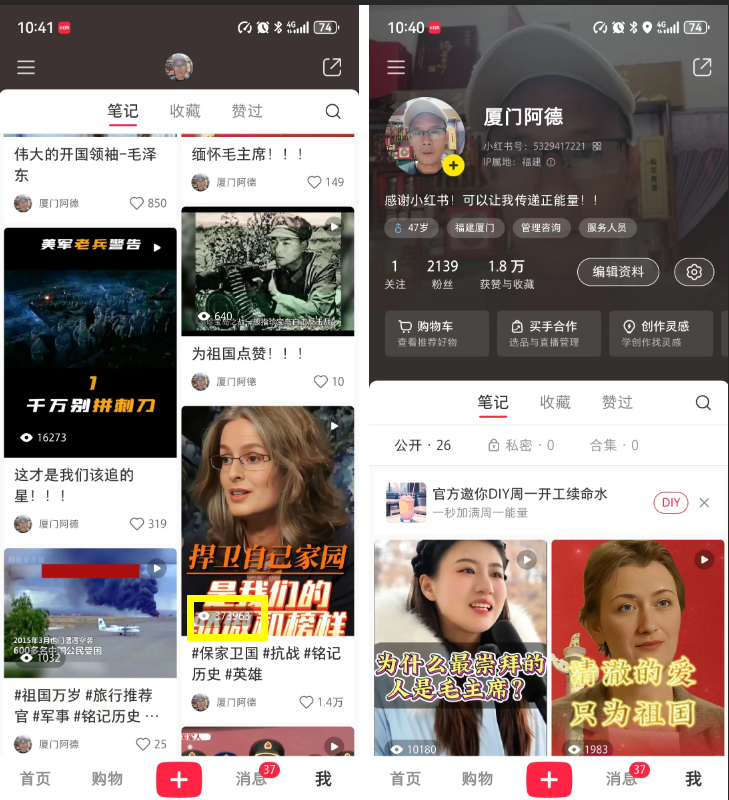Open the 购物车 shopping cart card
Image resolution: width=729 pixels, height=800 pixels.
coord(437,333)
